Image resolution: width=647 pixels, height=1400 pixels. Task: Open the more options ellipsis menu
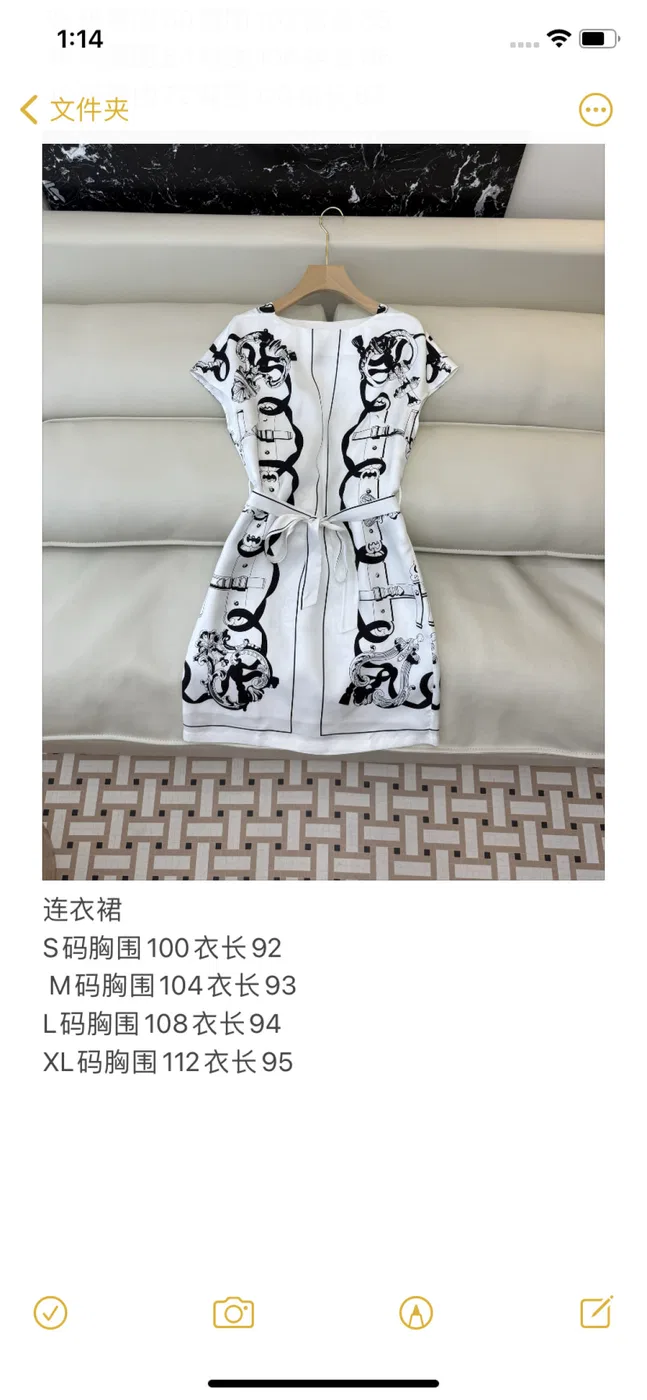(596, 109)
